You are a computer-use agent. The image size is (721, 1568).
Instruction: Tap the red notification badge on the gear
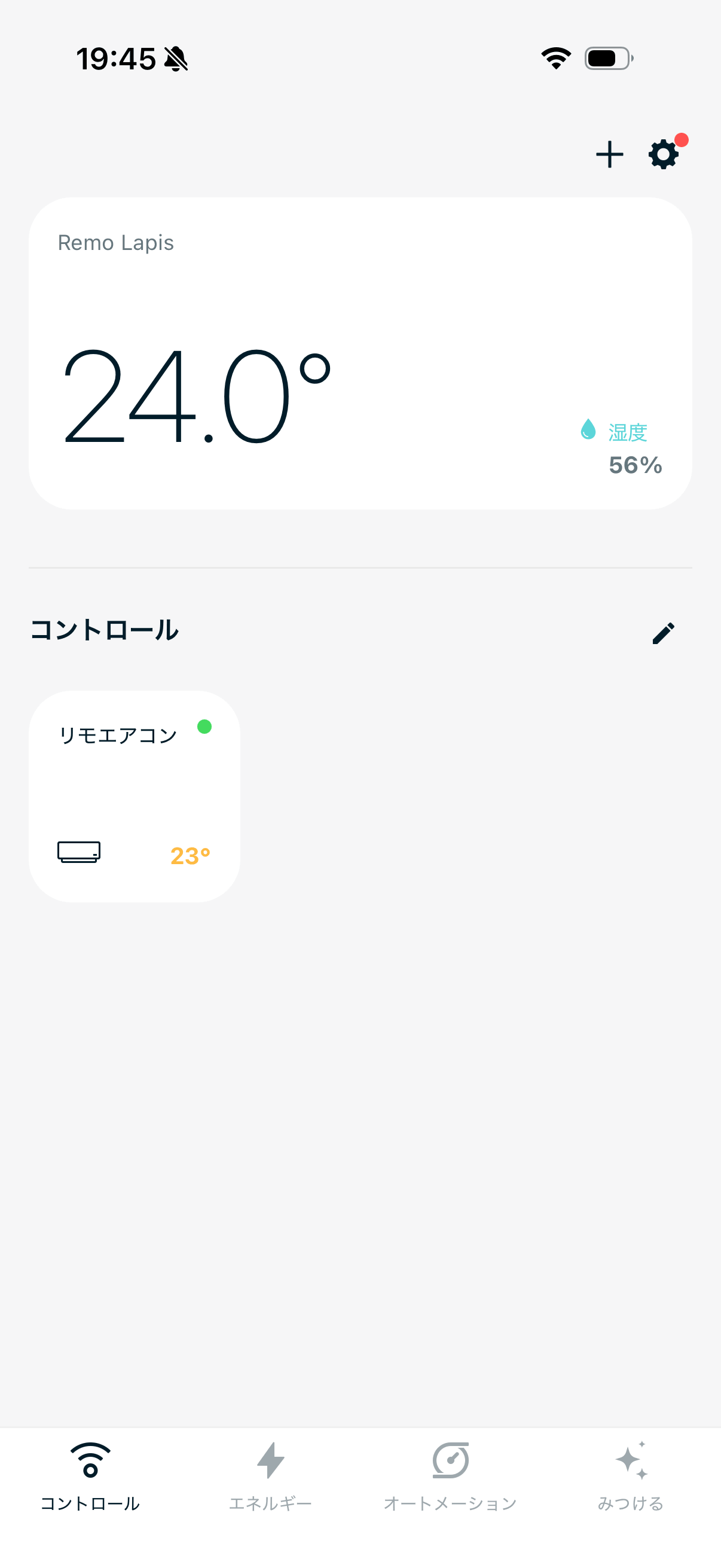(682, 139)
